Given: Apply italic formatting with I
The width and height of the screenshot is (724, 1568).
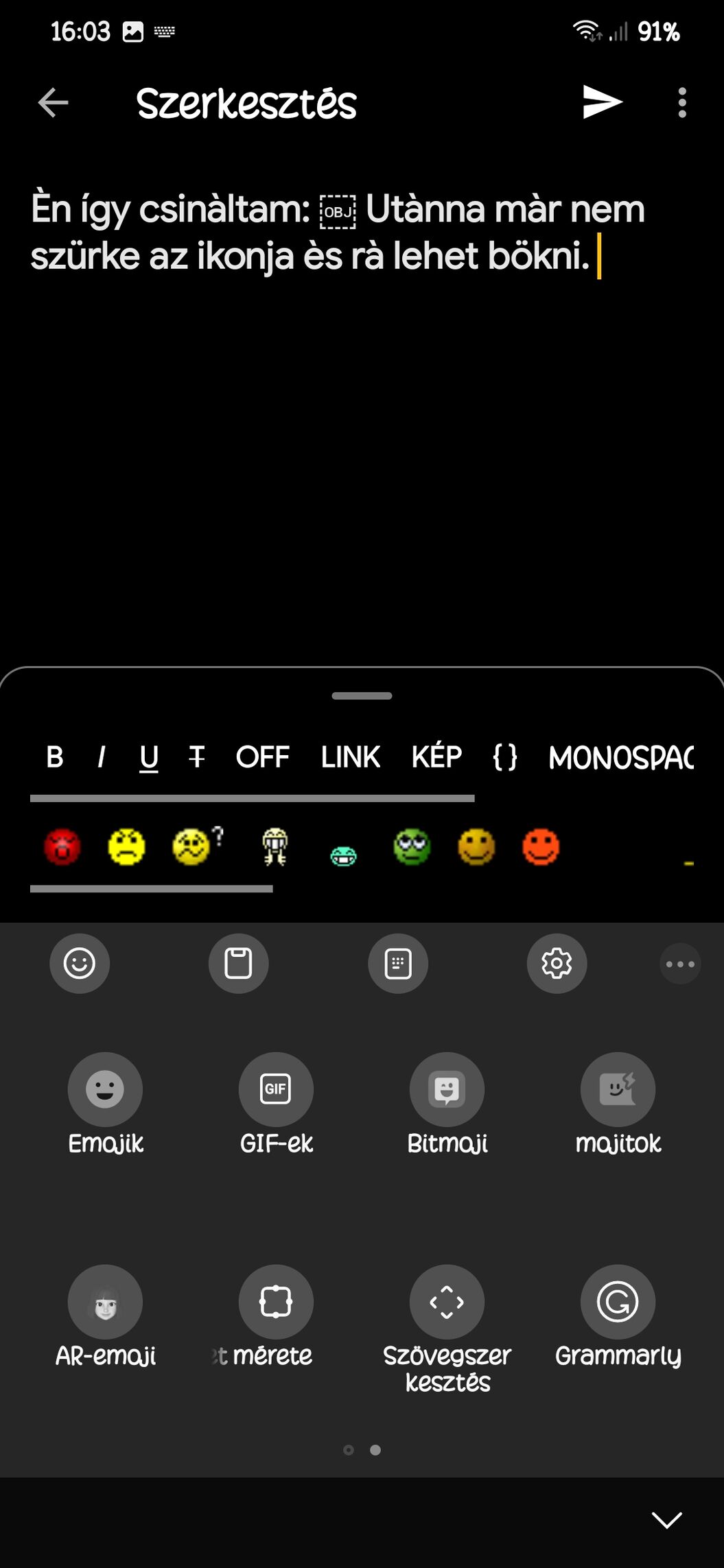Looking at the screenshot, I should tap(101, 757).
